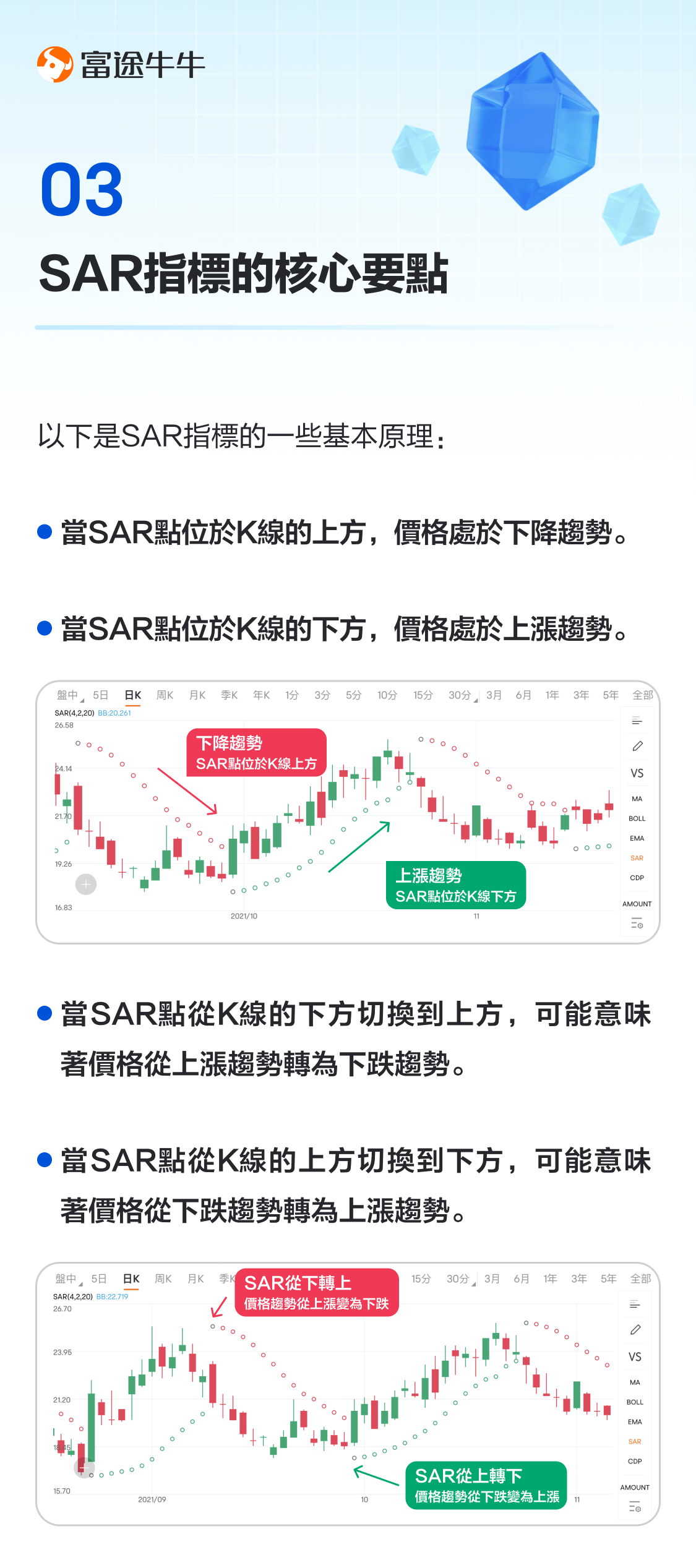This screenshot has height=1568, width=696.
Task: Click the list icon at top of chart sidebar
Action: pyautogui.click(x=637, y=719)
